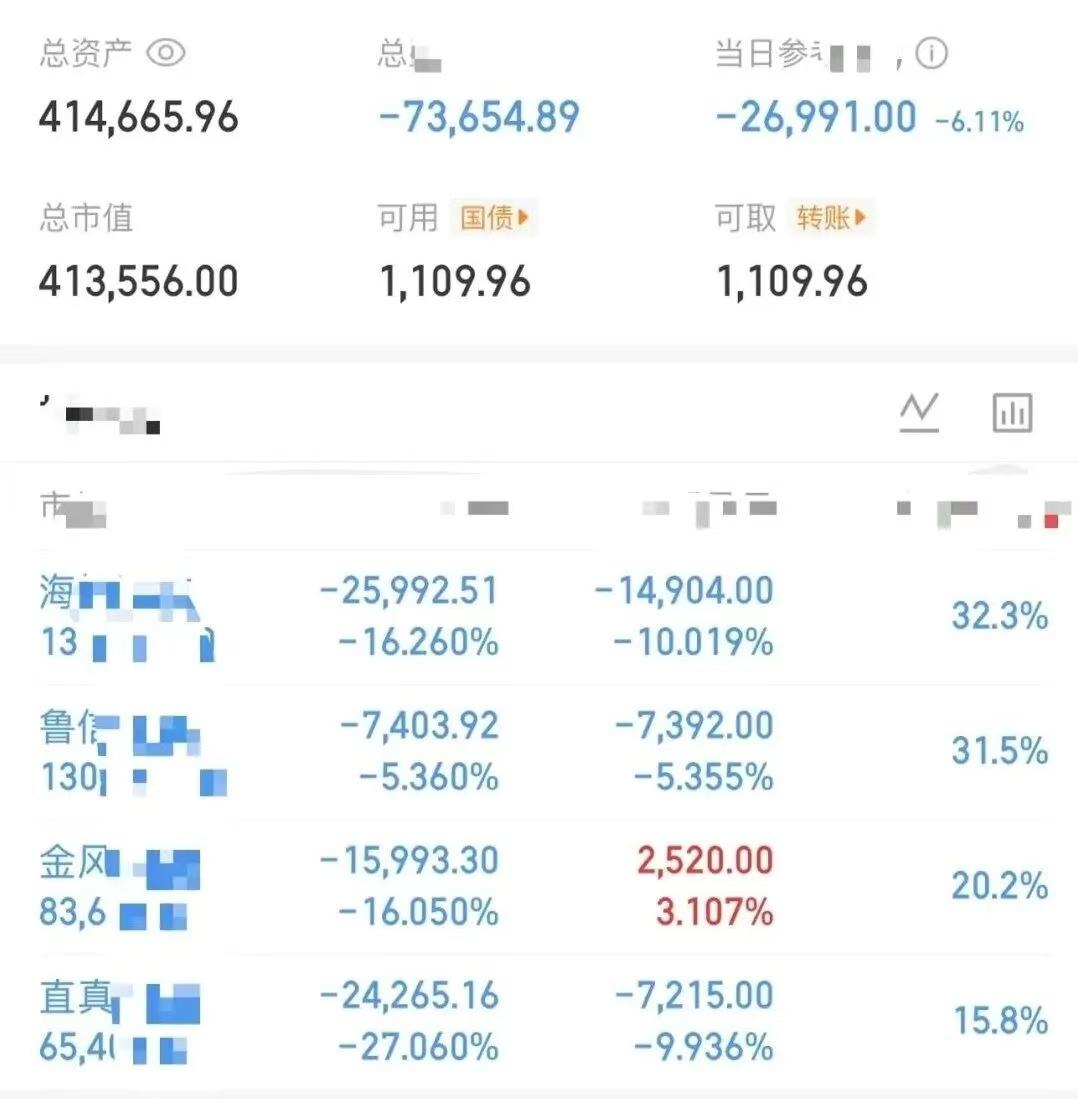Viewport: 1078px width, 1099px height.
Task: Click the 总市值 value 413,556.00
Action: 139,281
